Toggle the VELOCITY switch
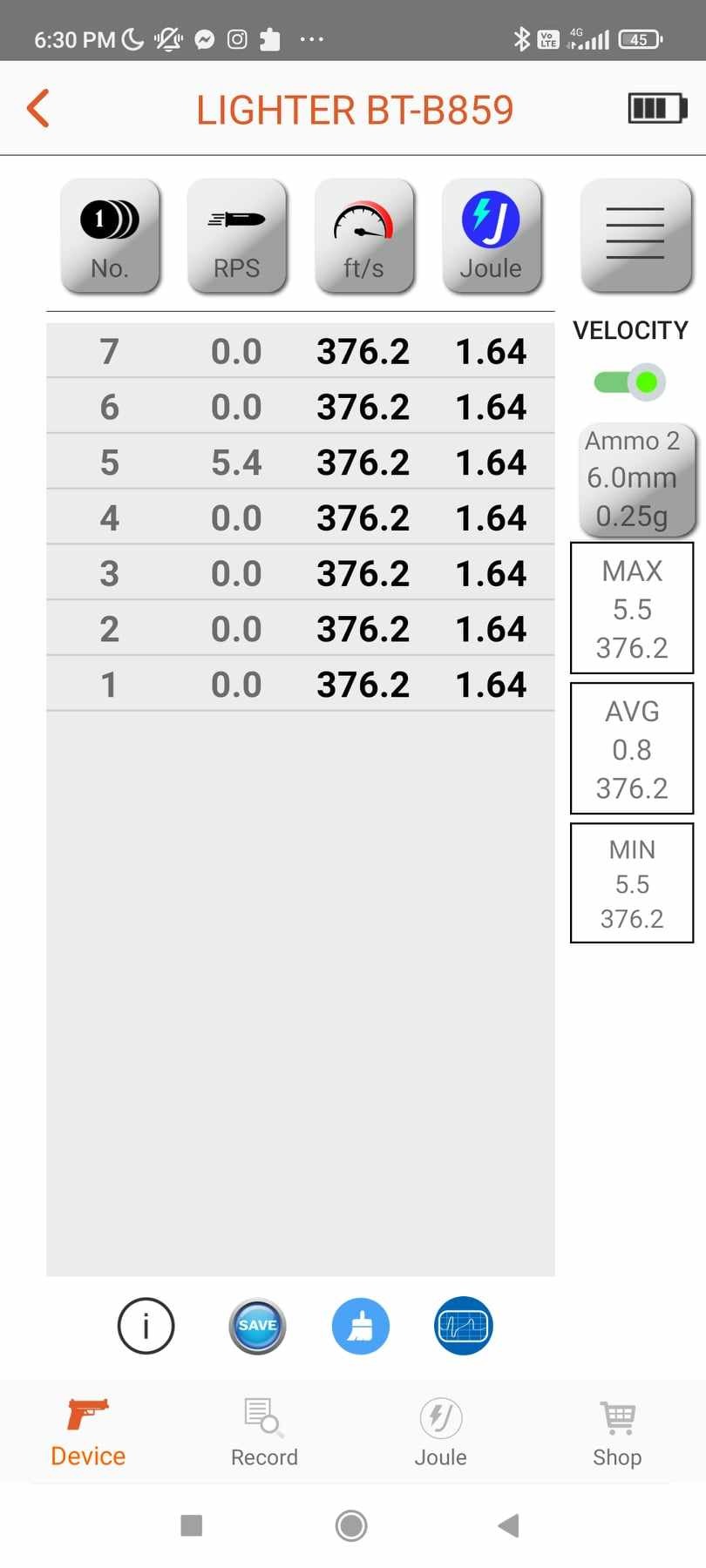 coord(631,382)
